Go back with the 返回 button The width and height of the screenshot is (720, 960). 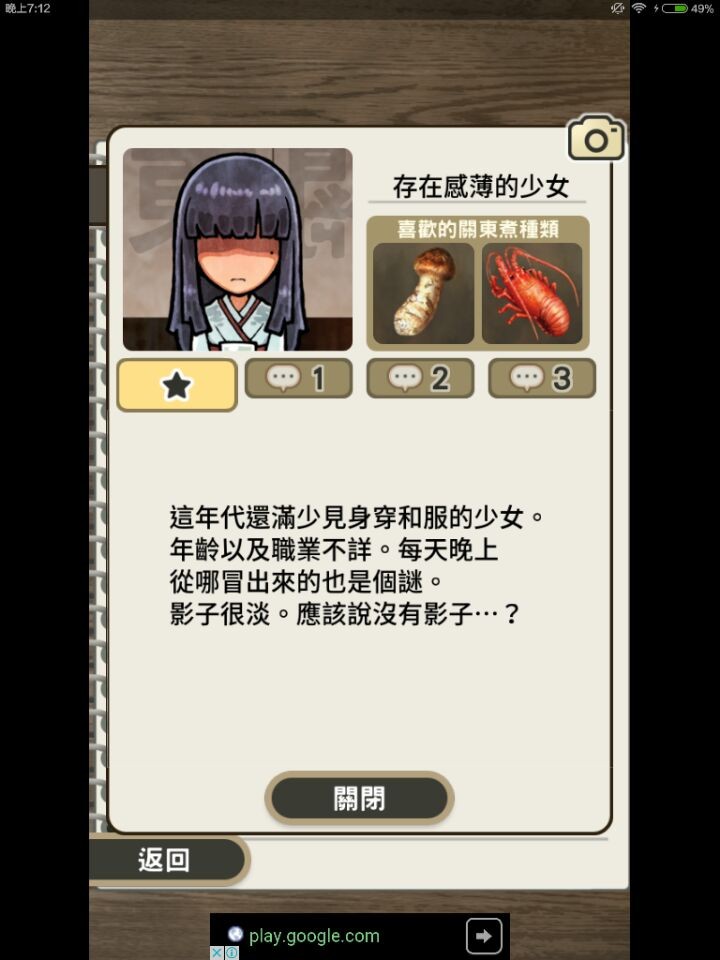click(x=165, y=860)
